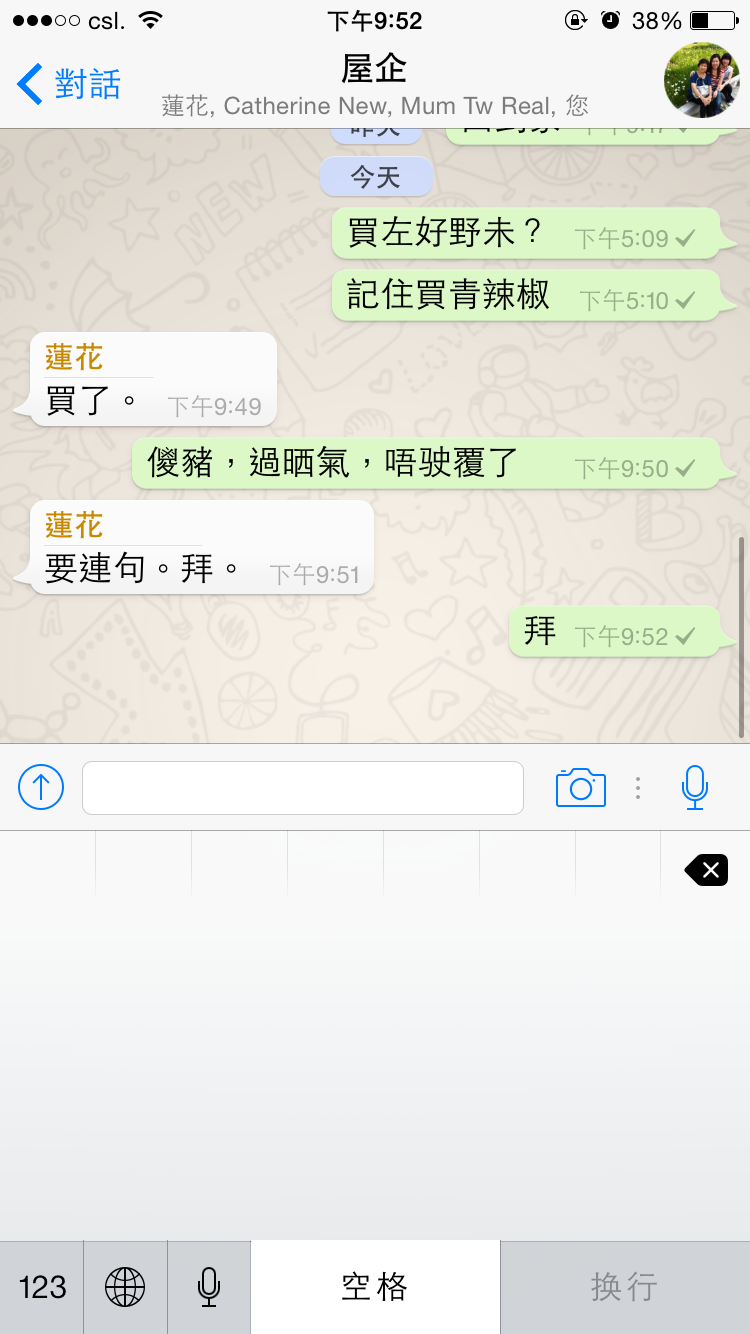
Task: Focus the message text field
Action: coord(302,788)
